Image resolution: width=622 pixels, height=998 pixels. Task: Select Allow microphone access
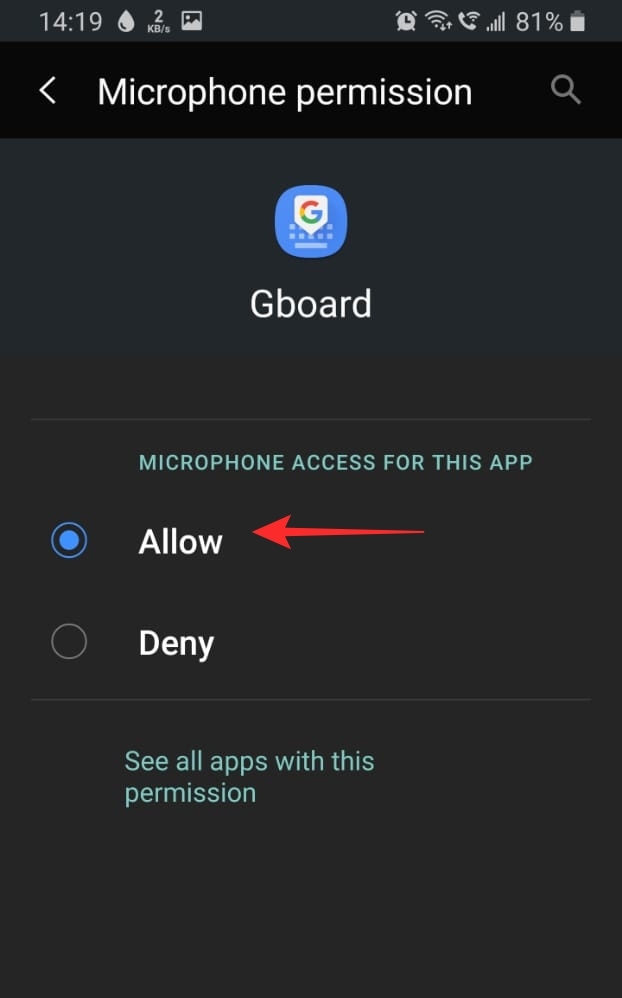[x=69, y=541]
